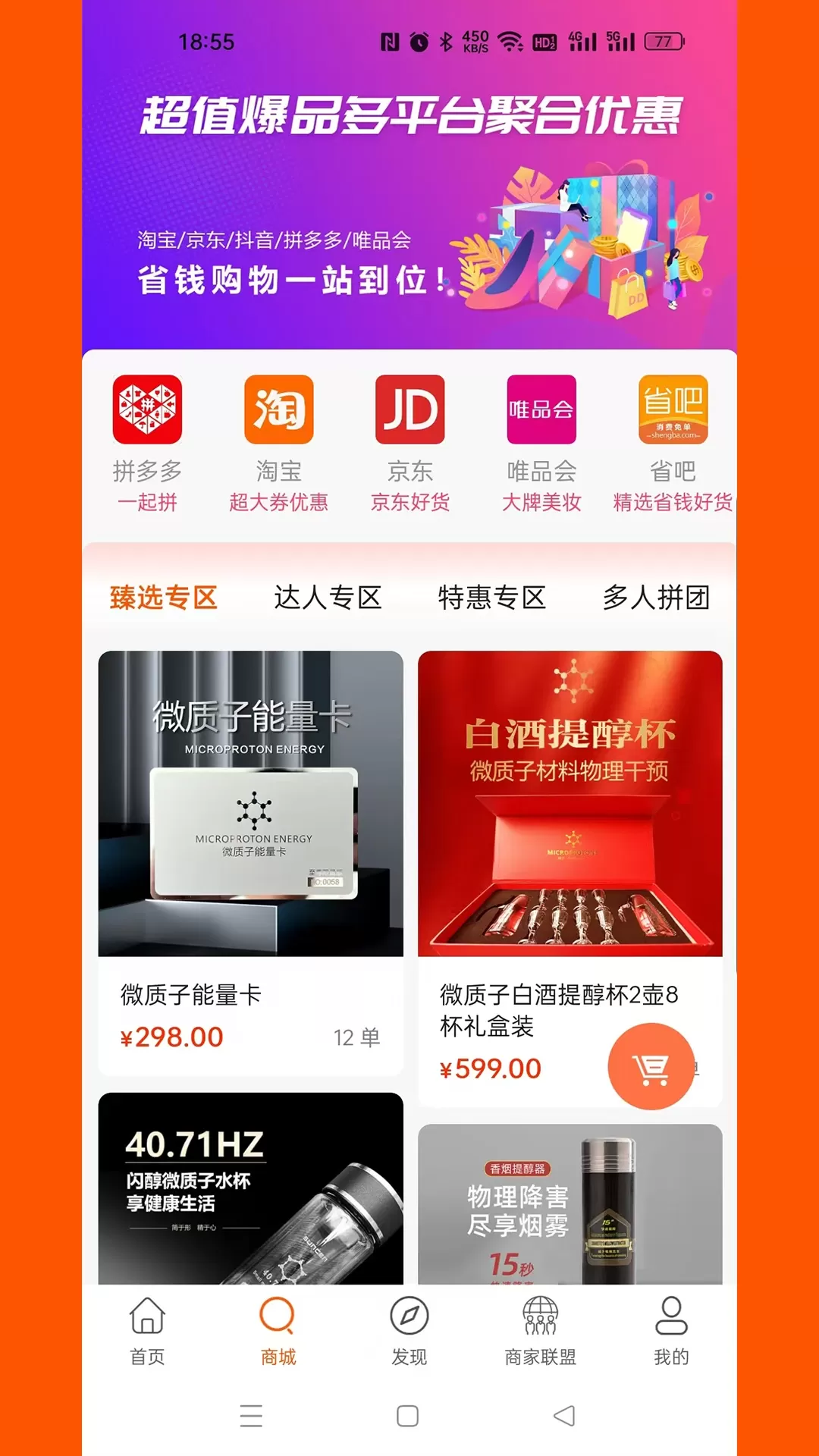This screenshot has height=1456, width=819.
Task: Switch to the 发现 tab
Action: click(409, 1331)
